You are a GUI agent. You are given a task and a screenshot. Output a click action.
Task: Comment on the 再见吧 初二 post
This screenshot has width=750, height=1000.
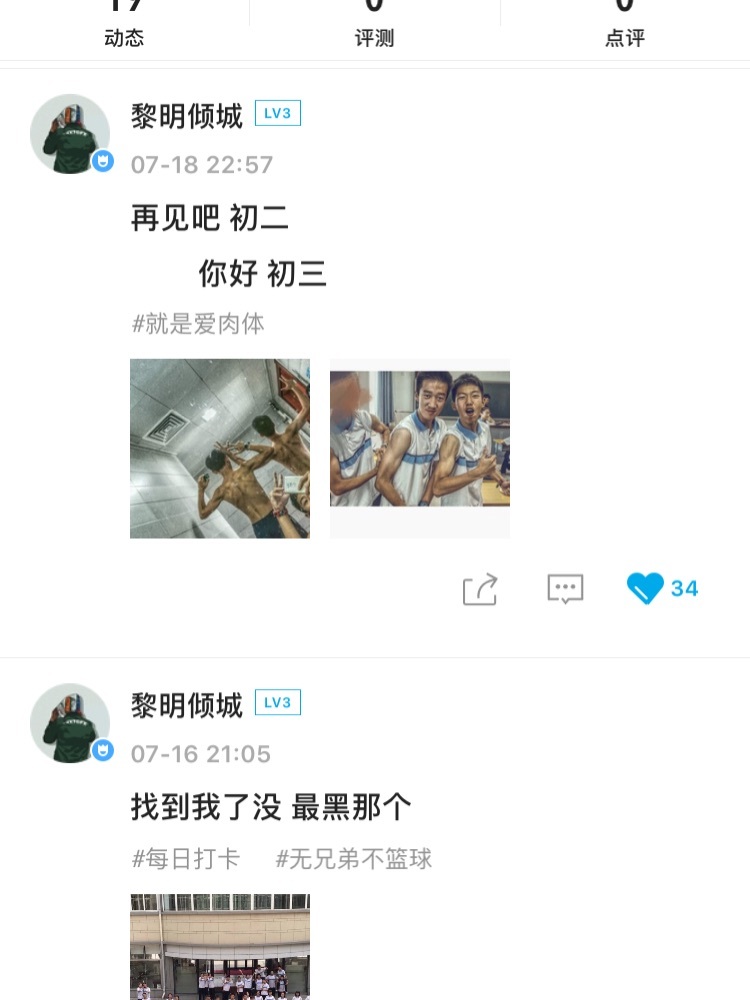(x=565, y=589)
